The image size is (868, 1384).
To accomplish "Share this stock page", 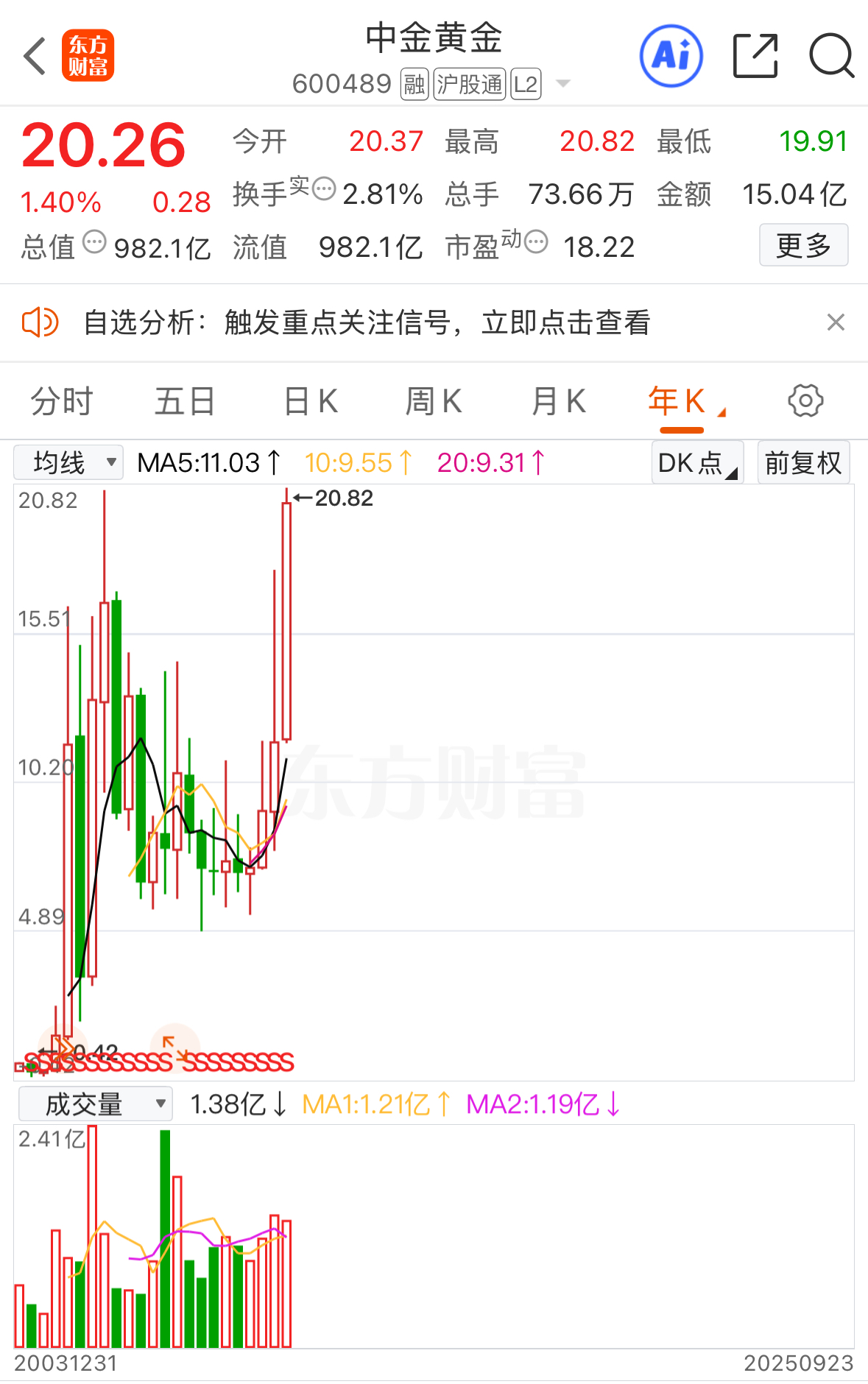I will pos(755,56).
